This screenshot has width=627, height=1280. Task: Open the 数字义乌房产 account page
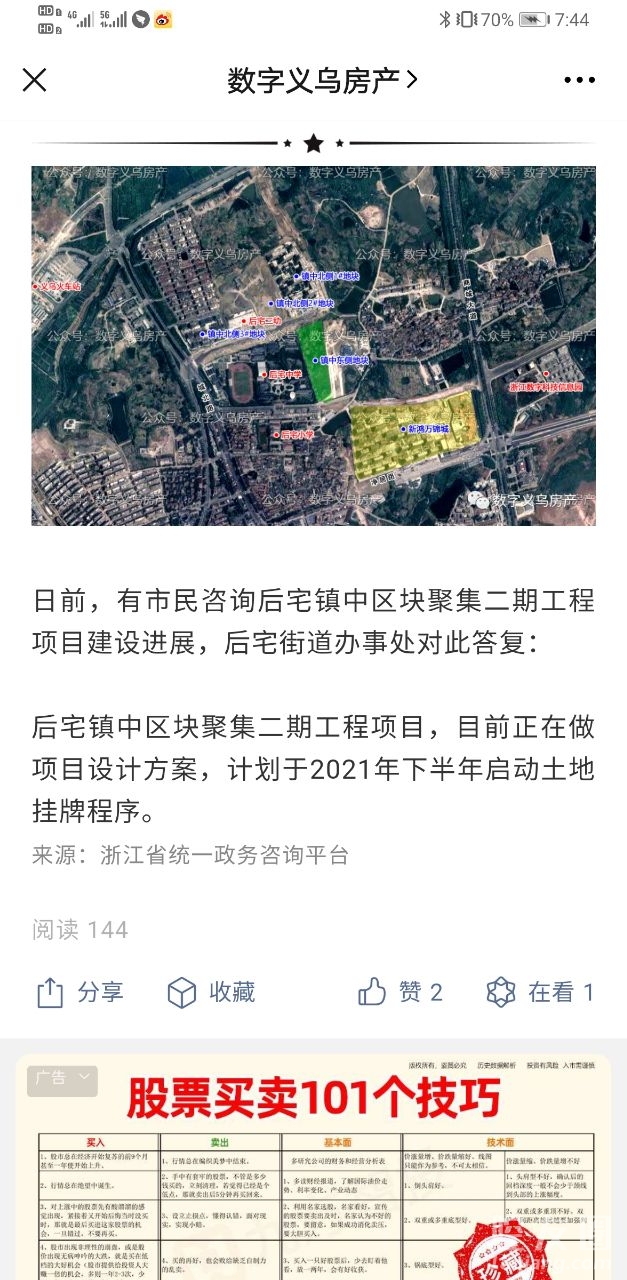click(322, 81)
